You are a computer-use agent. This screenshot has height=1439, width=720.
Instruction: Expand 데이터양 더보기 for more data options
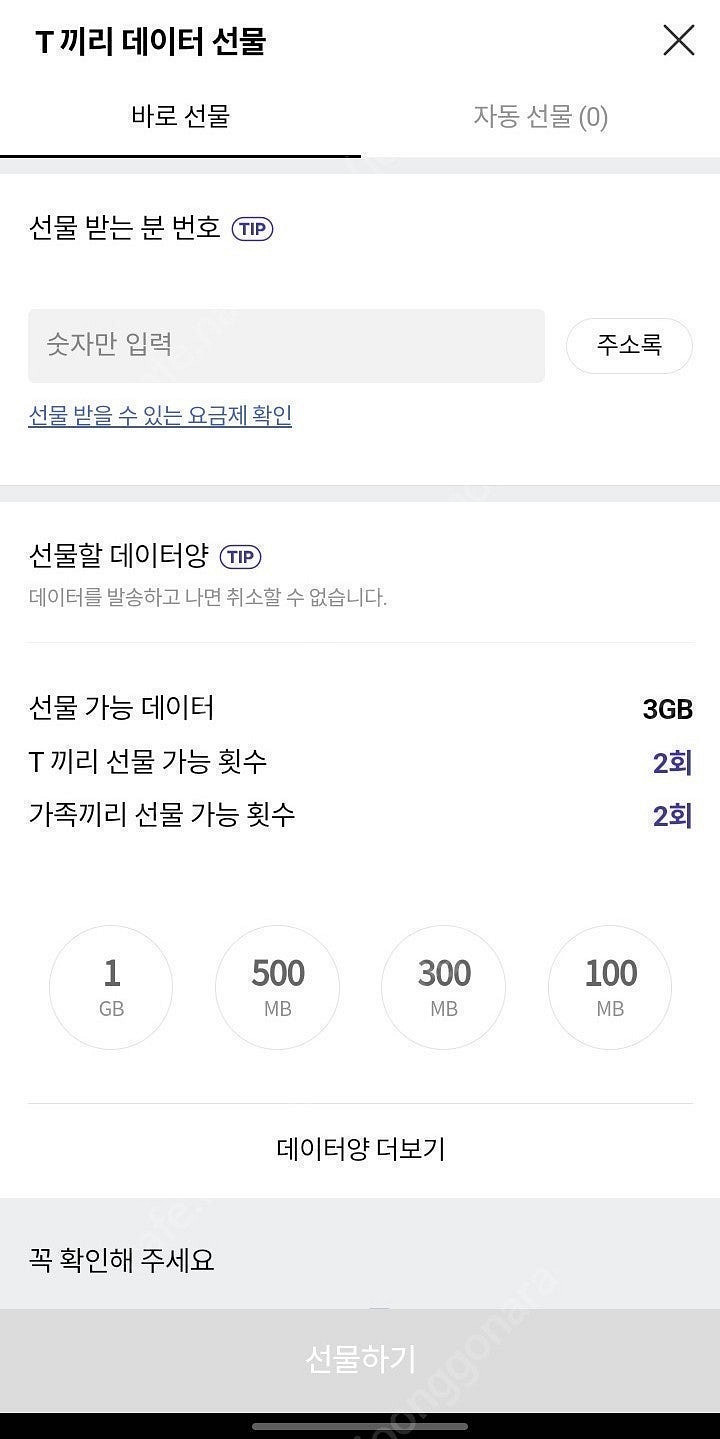pyautogui.click(x=360, y=1150)
